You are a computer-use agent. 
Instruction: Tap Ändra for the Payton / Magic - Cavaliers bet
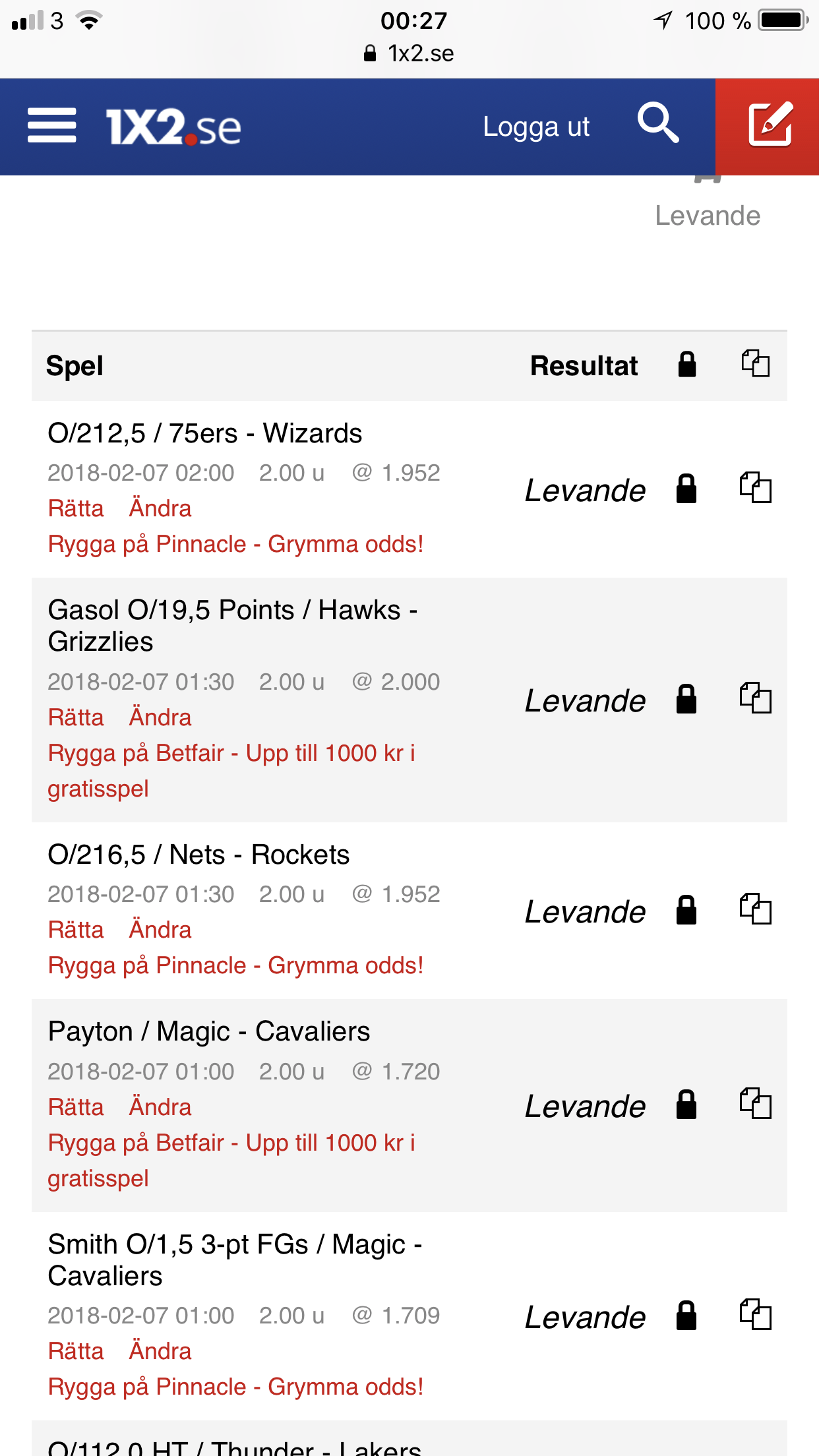coord(160,1107)
